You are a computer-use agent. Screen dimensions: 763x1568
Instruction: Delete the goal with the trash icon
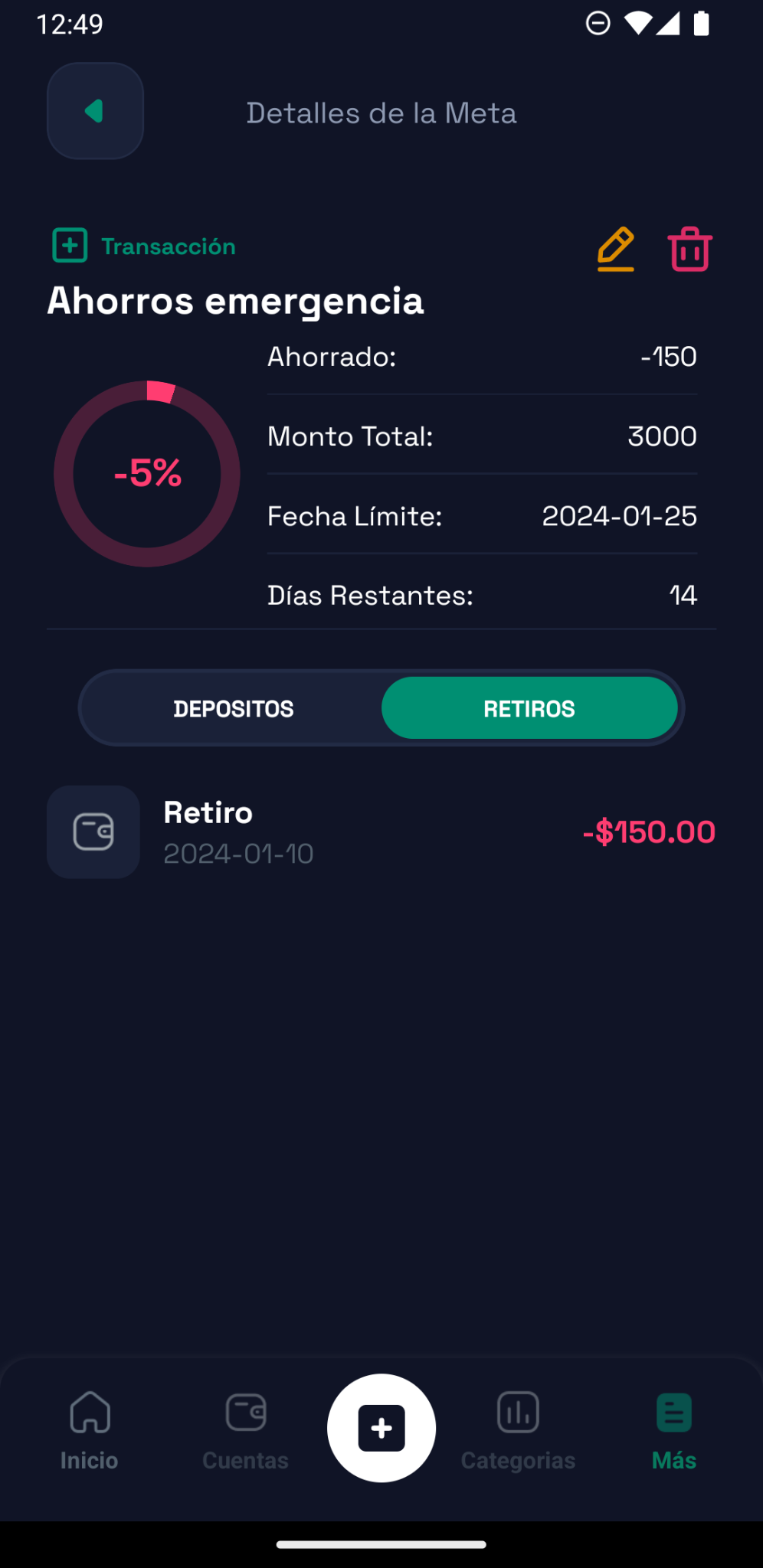690,248
